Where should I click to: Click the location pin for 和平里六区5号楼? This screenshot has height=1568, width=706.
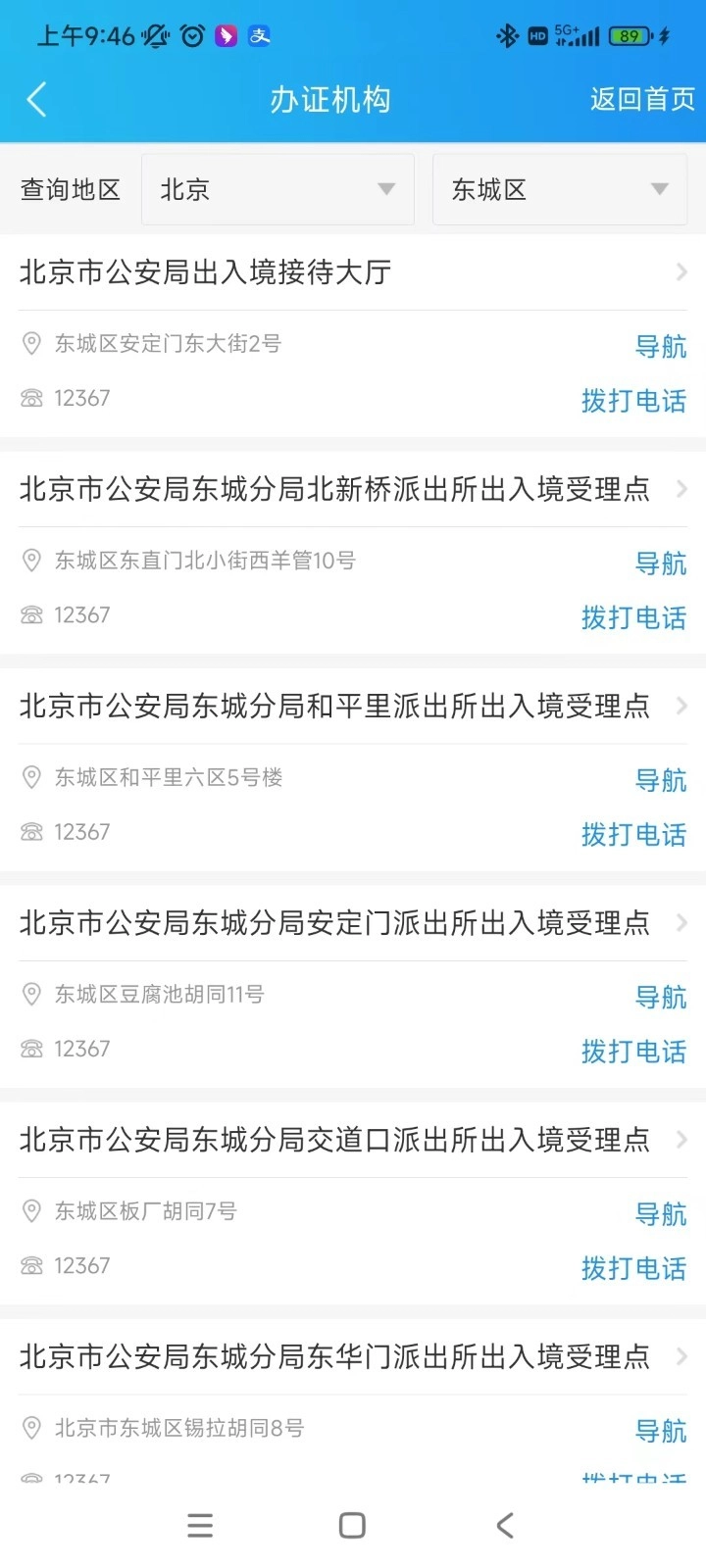30,776
